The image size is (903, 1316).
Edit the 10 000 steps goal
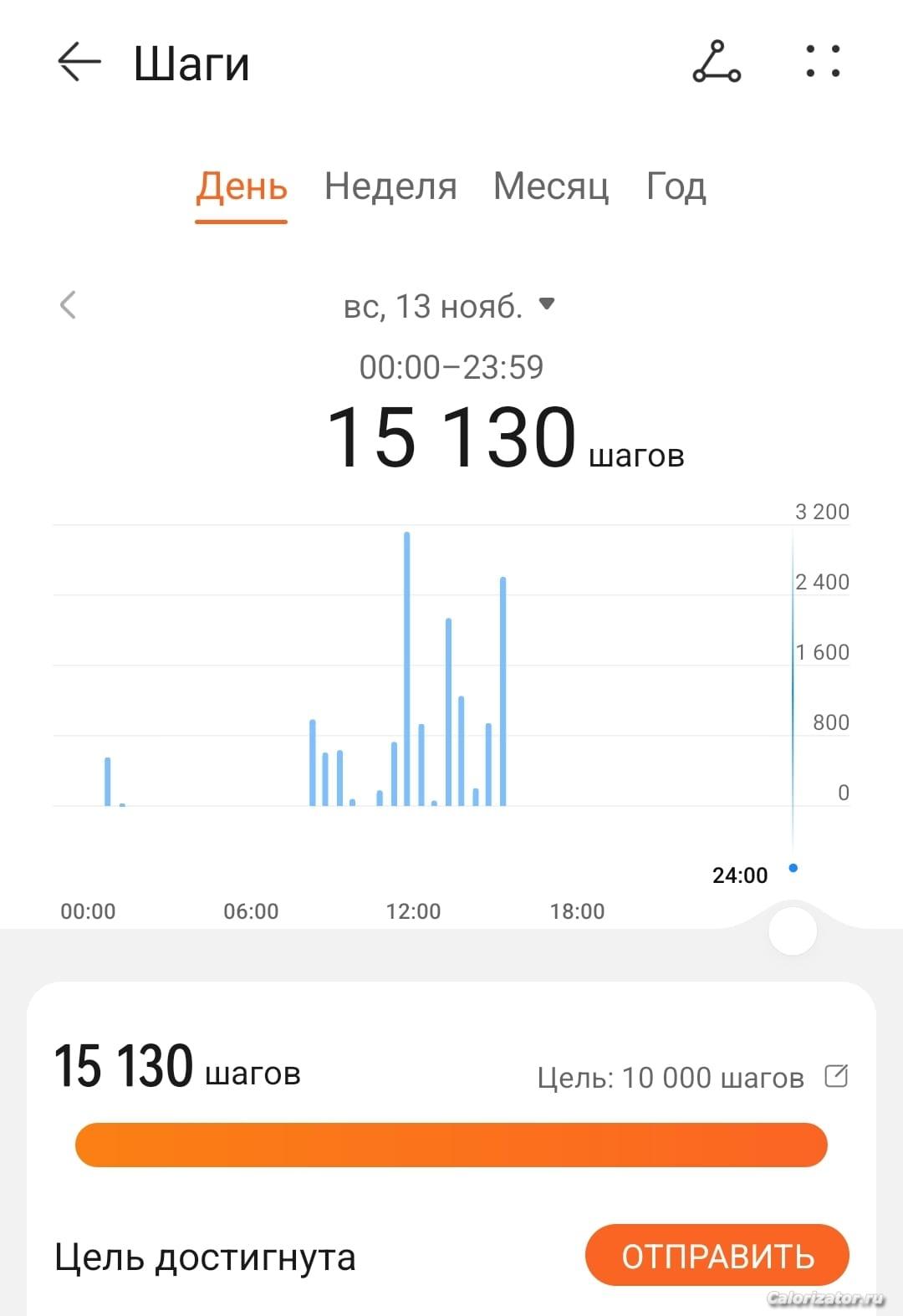coord(836,1075)
